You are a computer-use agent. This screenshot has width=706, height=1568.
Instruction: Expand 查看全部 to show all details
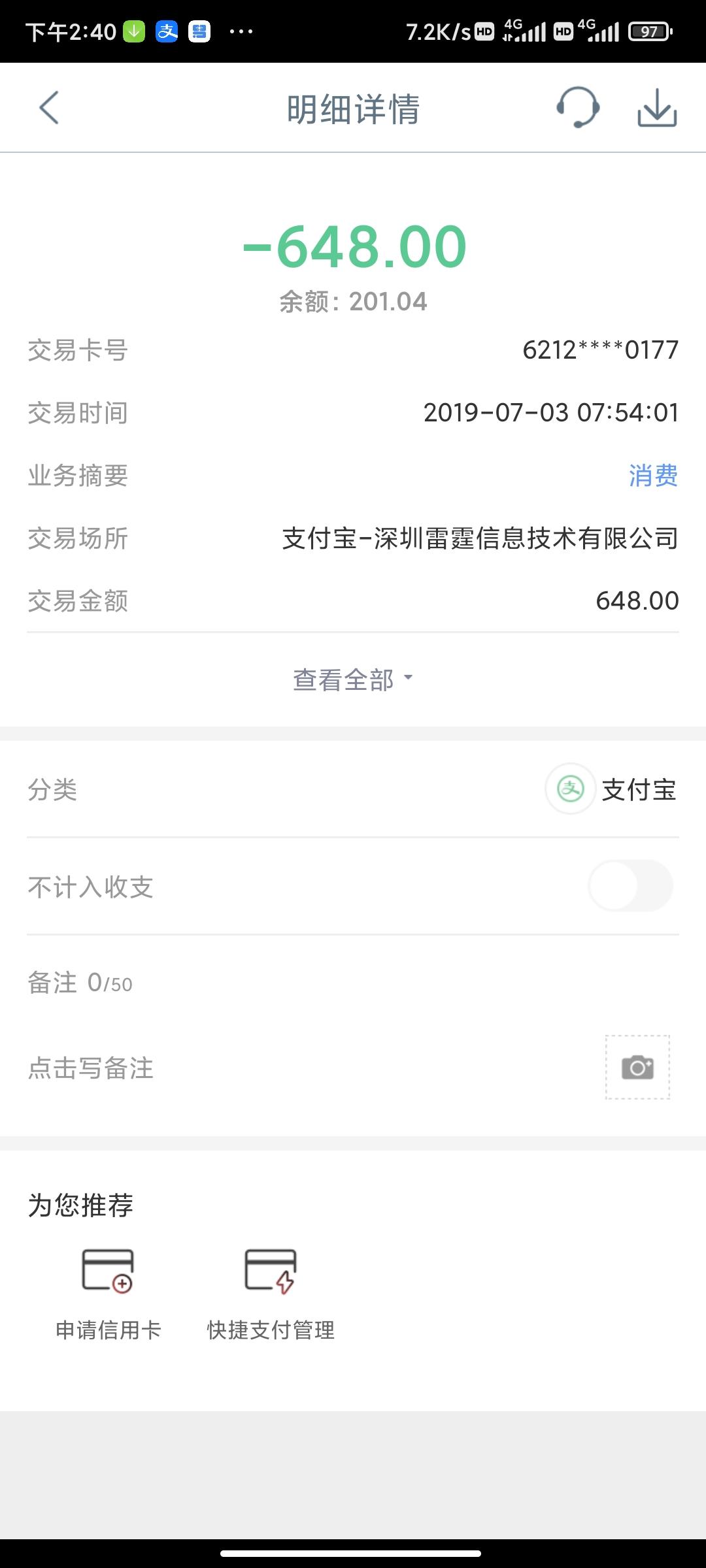(x=353, y=679)
